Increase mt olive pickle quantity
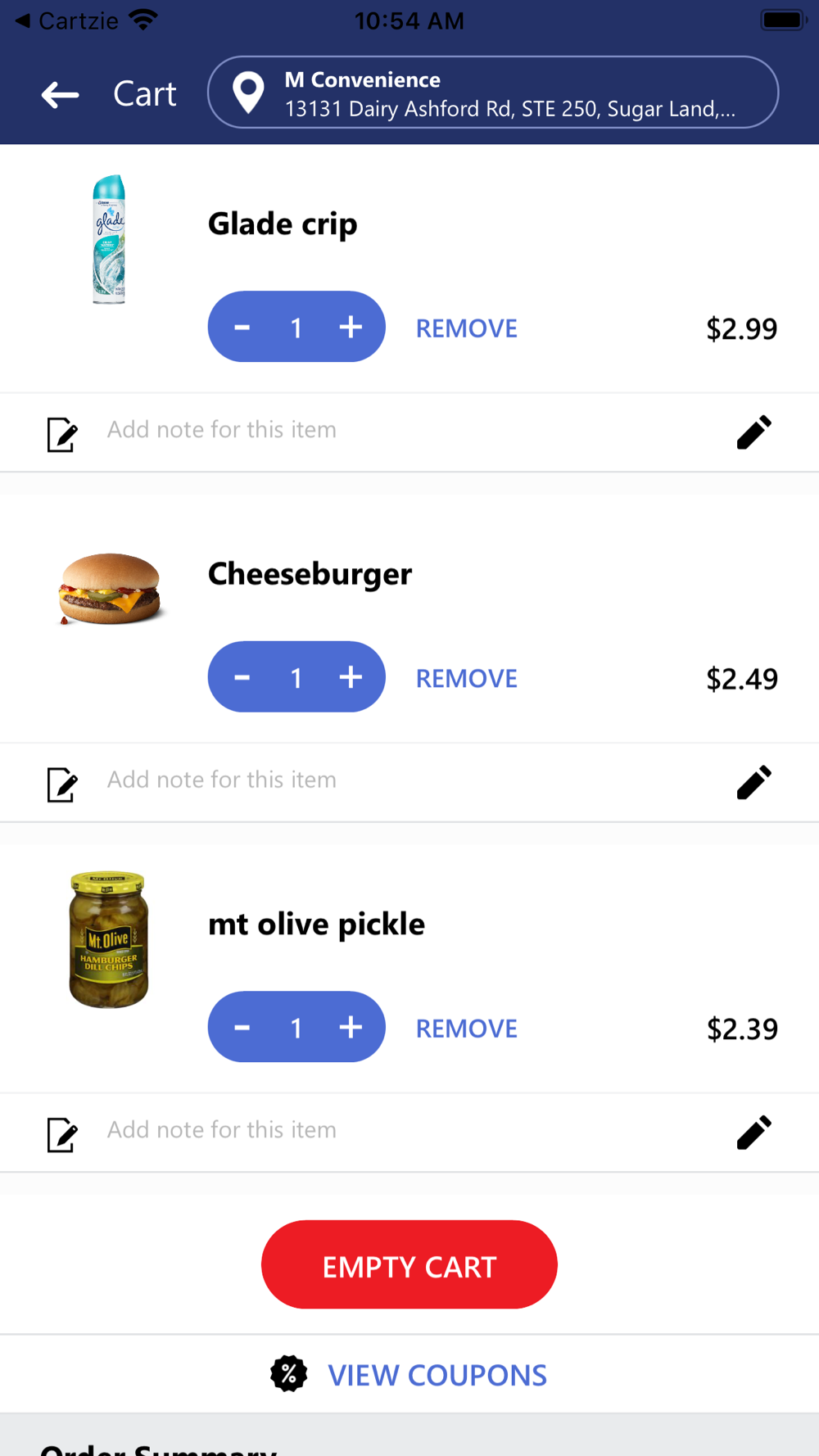819x1456 pixels. pos(351,1028)
